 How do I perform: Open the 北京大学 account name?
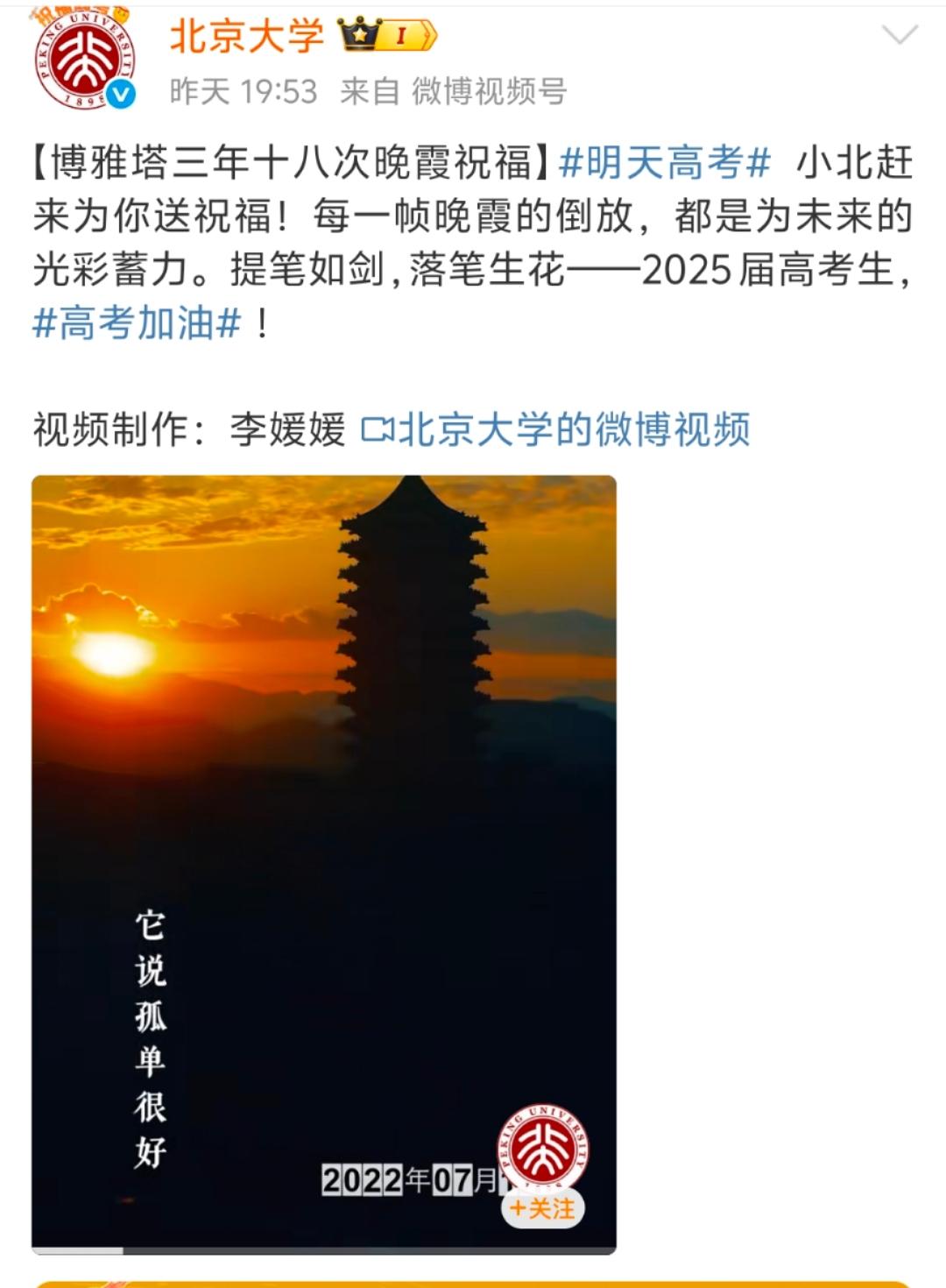[246, 37]
